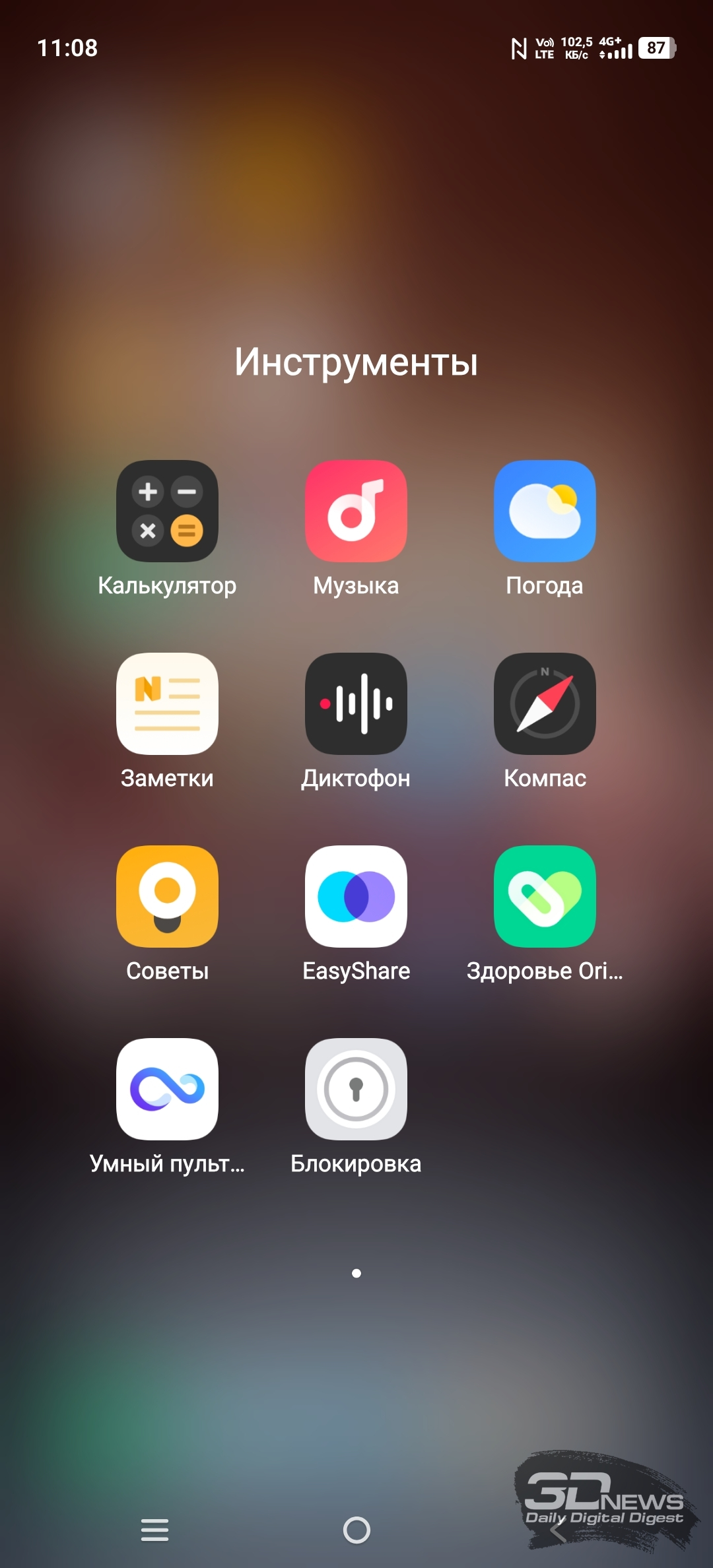This screenshot has width=713, height=1568.
Task: Launch the EasyShare app
Action: pyautogui.click(x=356, y=896)
